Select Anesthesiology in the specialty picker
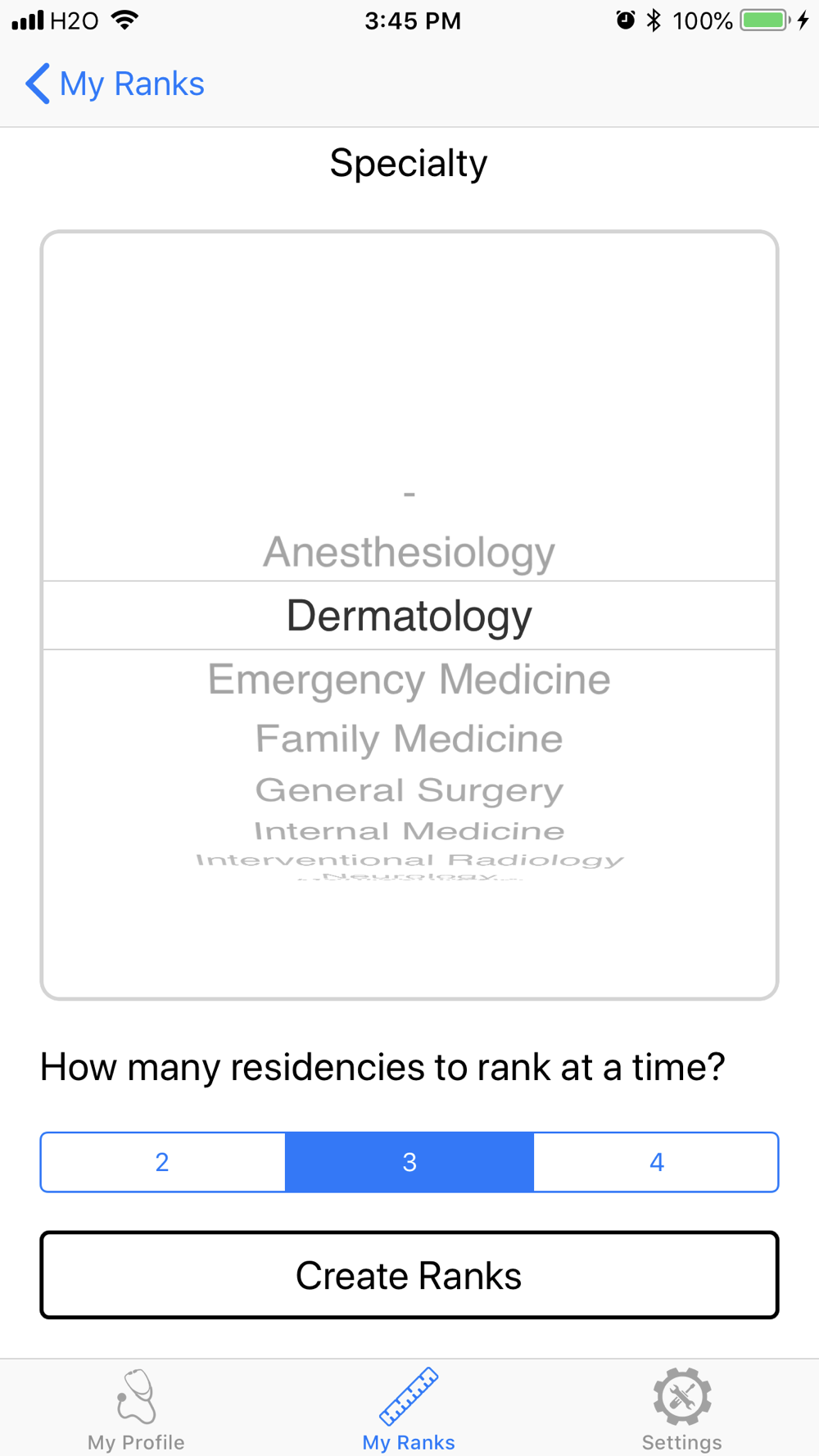 pos(409,552)
